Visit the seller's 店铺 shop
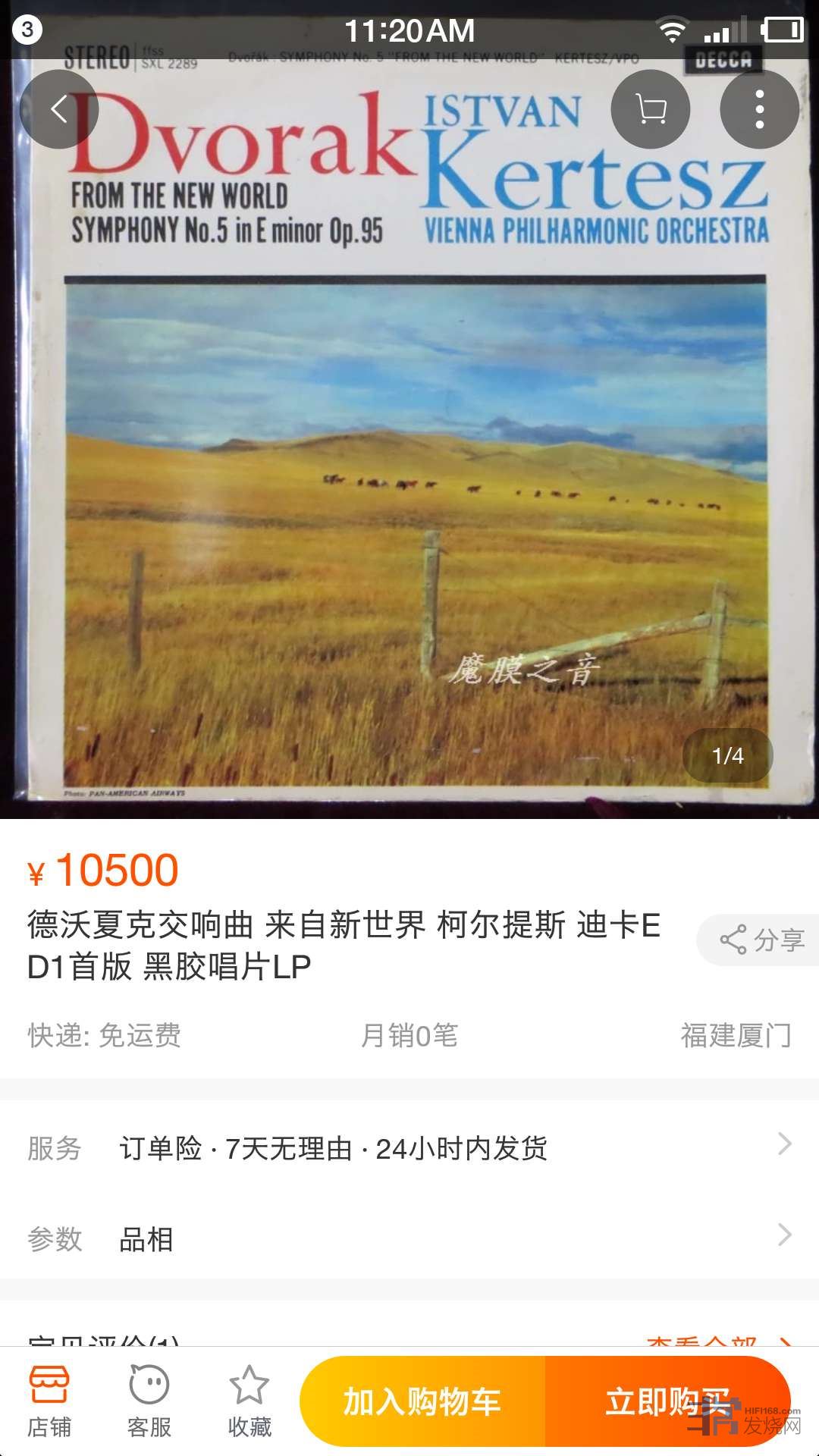 [49, 1401]
